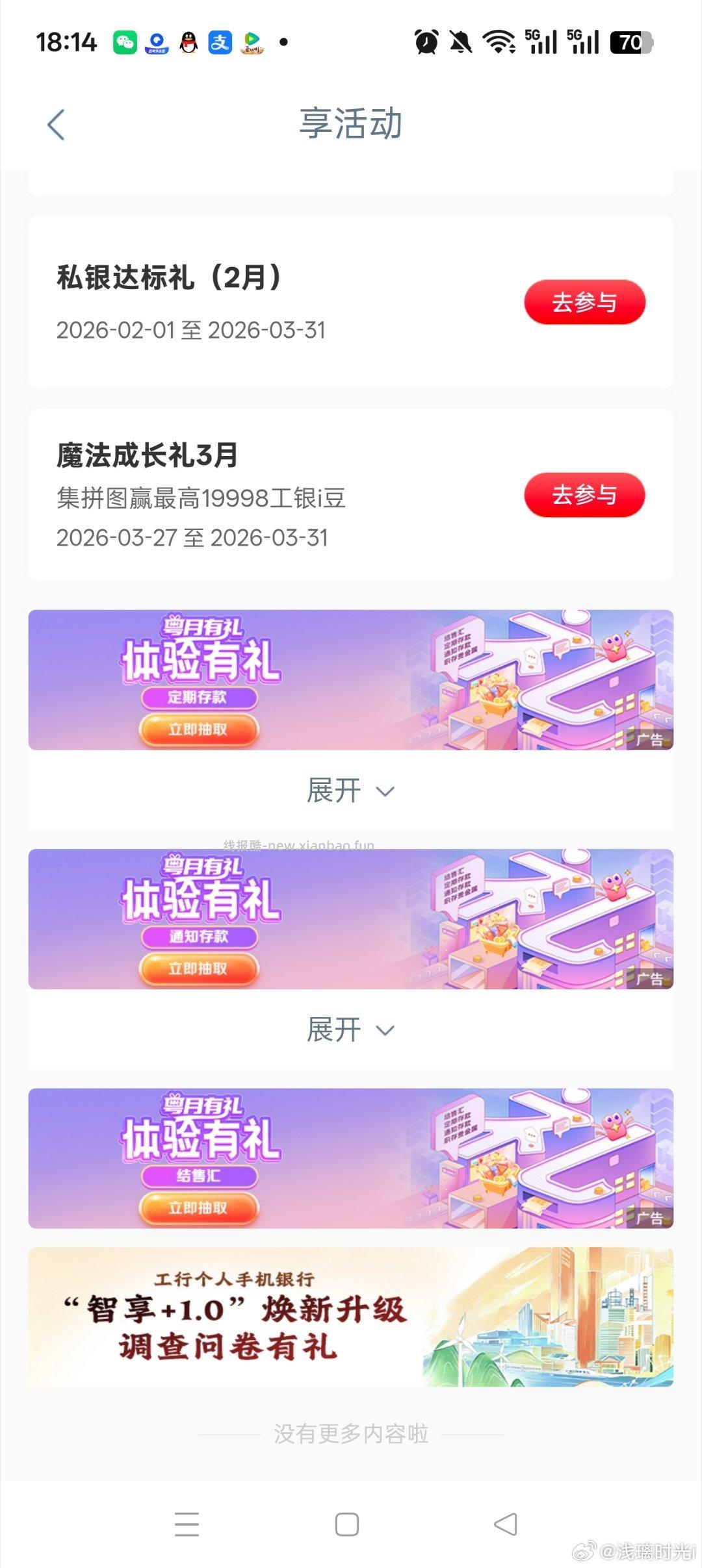Screen dimensions: 702x1568
Task: Tap the Wi-Fi icon in status bar
Action: [x=497, y=40]
